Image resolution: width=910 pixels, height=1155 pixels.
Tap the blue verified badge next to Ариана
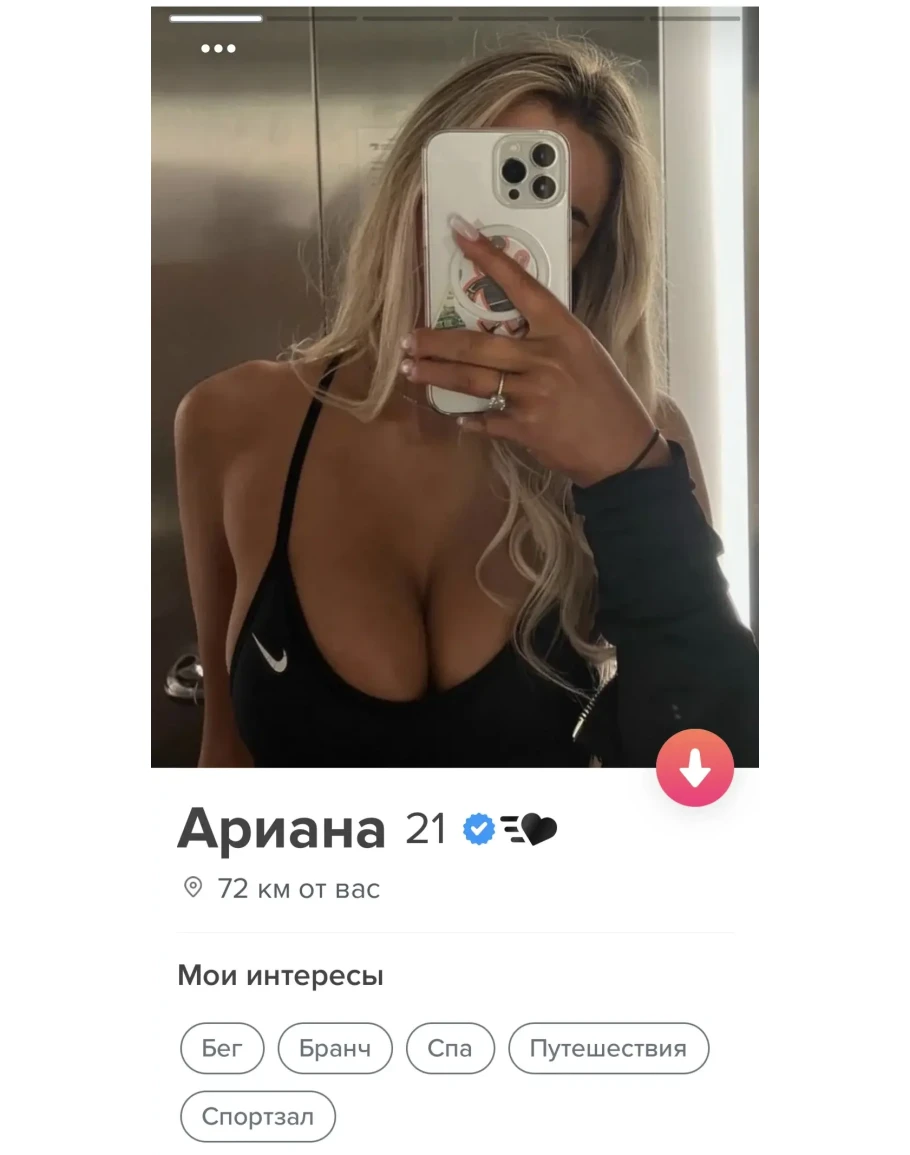click(x=478, y=829)
